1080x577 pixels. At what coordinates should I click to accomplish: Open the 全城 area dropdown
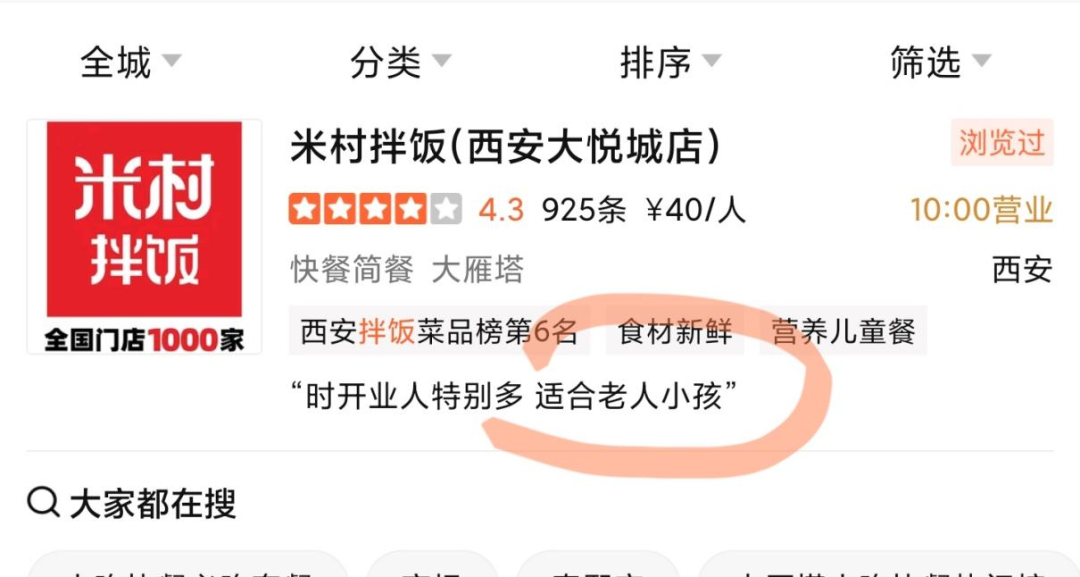coord(130,63)
